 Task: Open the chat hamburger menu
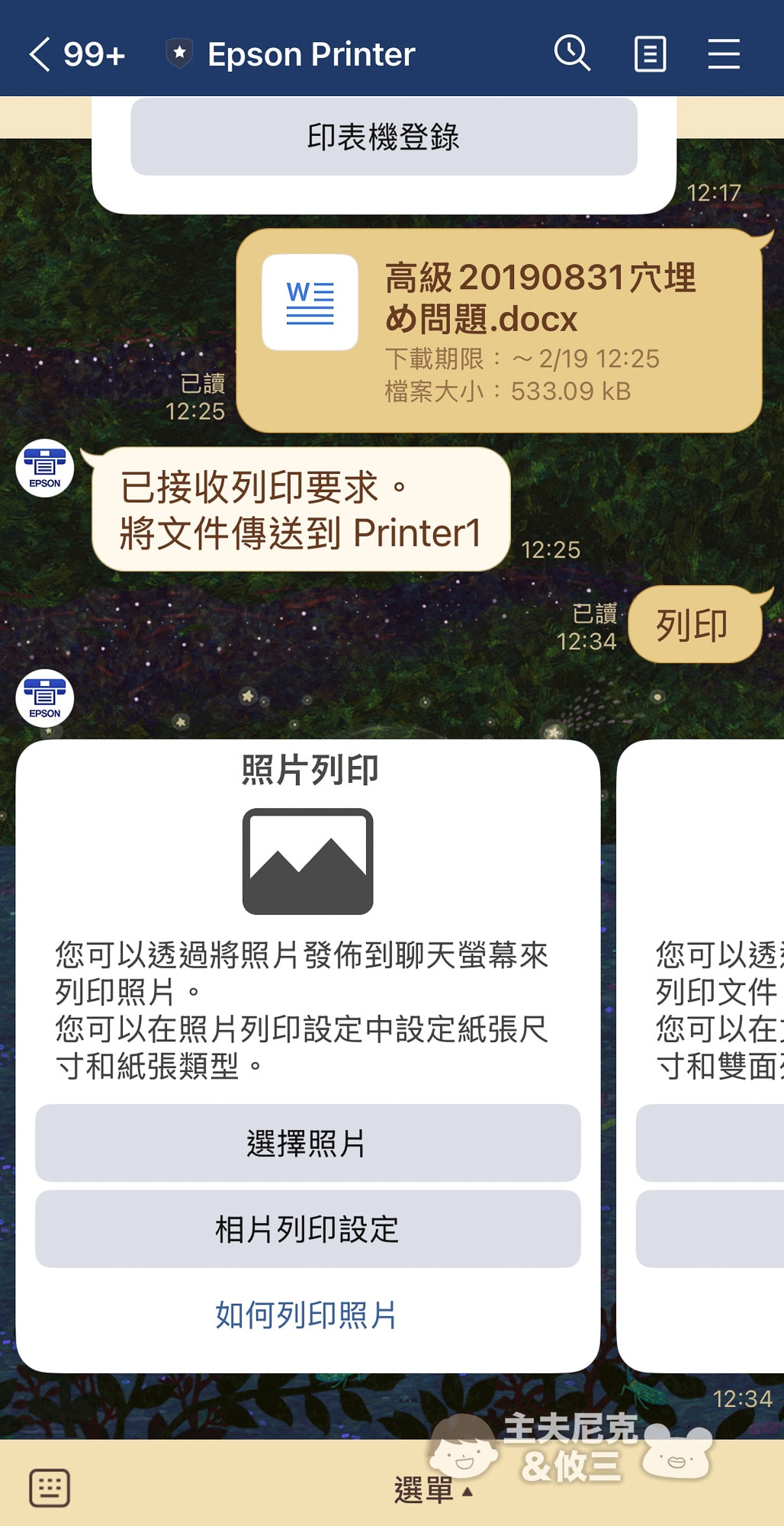[x=723, y=54]
